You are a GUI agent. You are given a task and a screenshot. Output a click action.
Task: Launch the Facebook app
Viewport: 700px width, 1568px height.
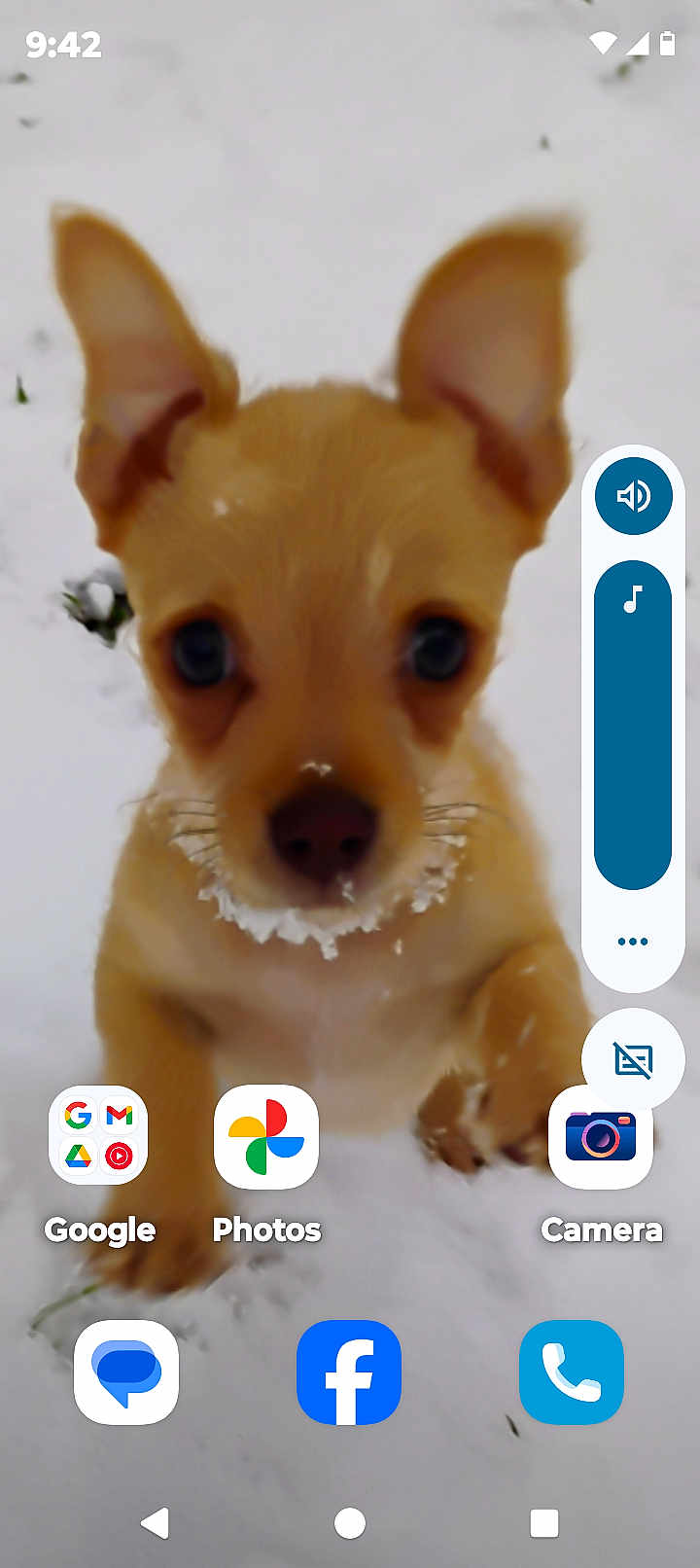tap(349, 1372)
